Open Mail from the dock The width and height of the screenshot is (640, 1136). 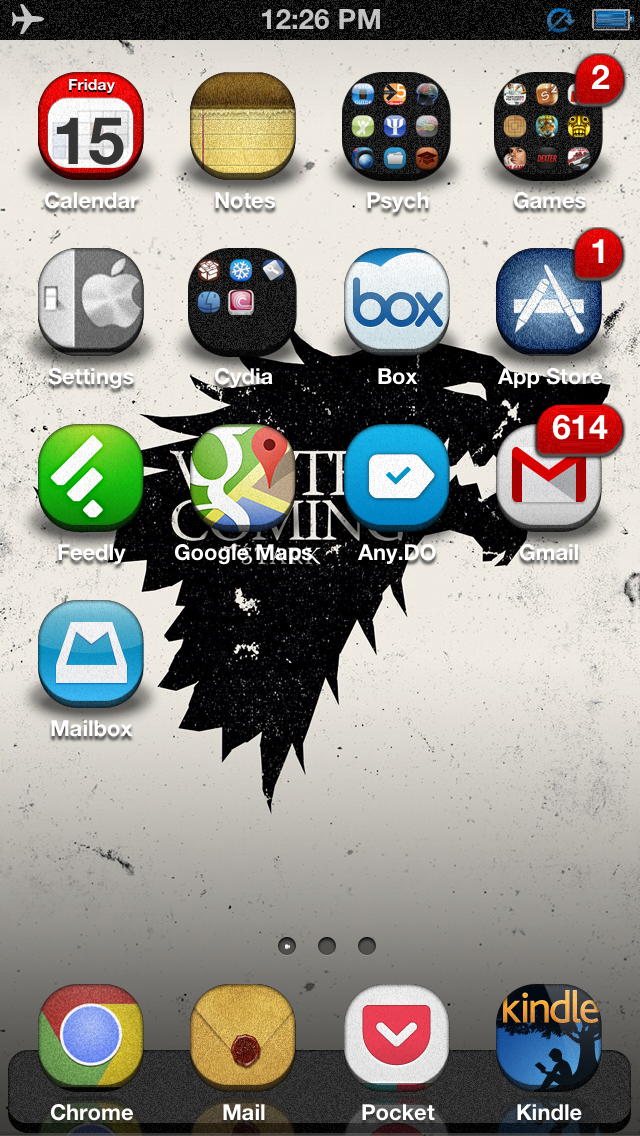(243, 1040)
